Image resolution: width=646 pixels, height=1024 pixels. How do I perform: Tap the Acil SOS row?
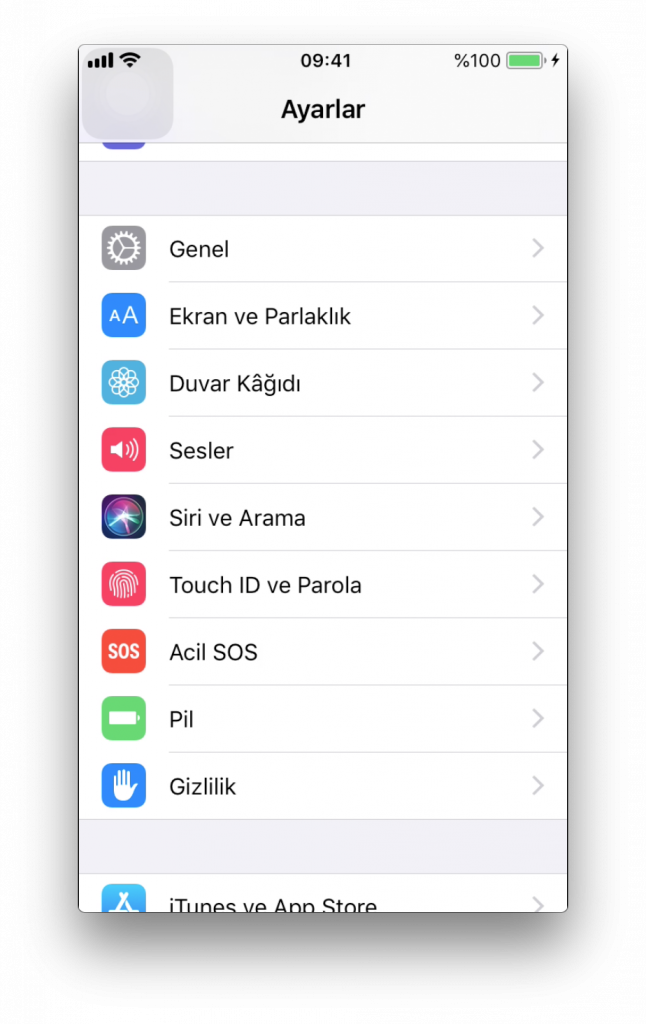[x=322, y=652]
